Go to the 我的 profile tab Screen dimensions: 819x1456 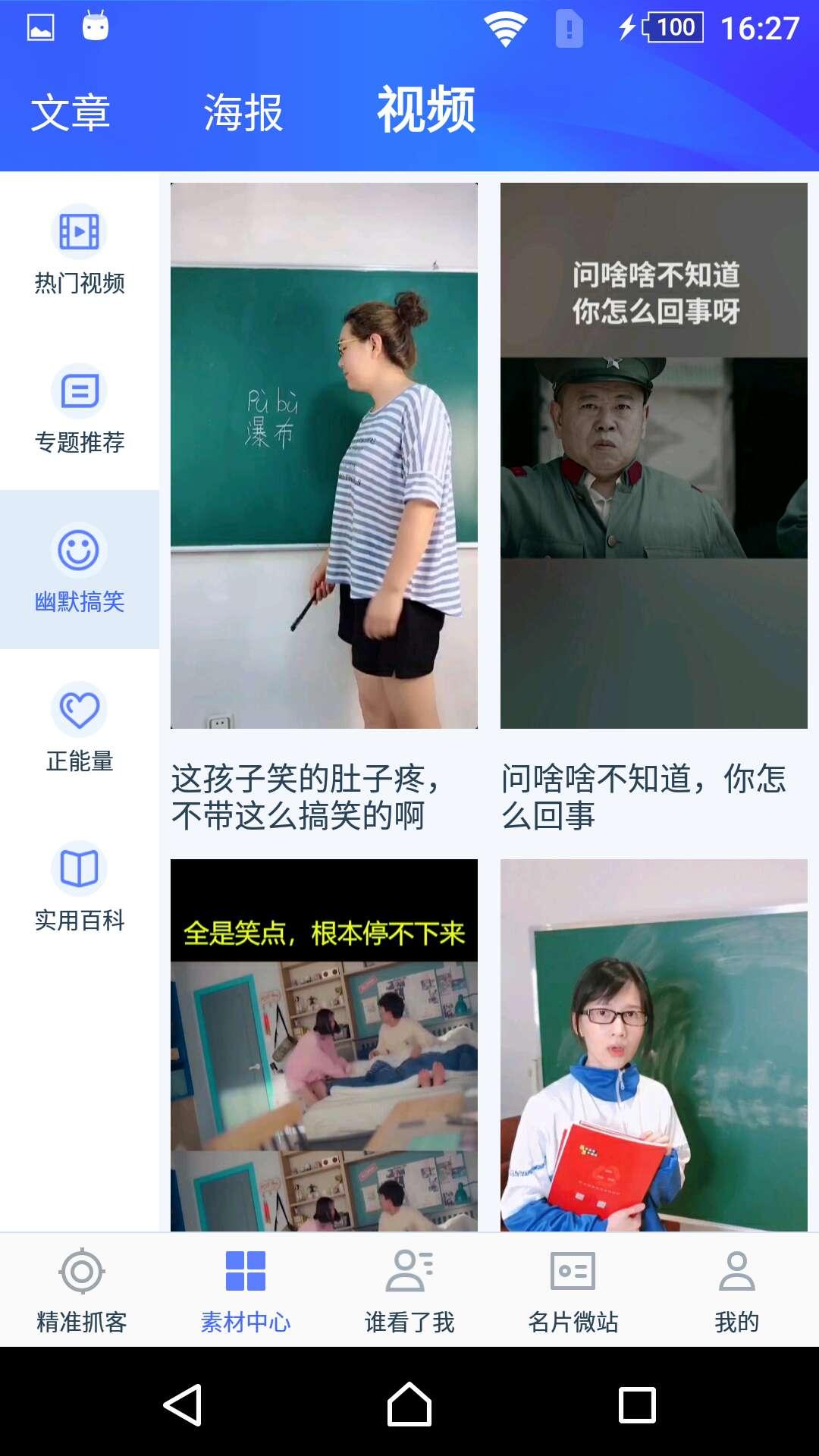(737, 1290)
